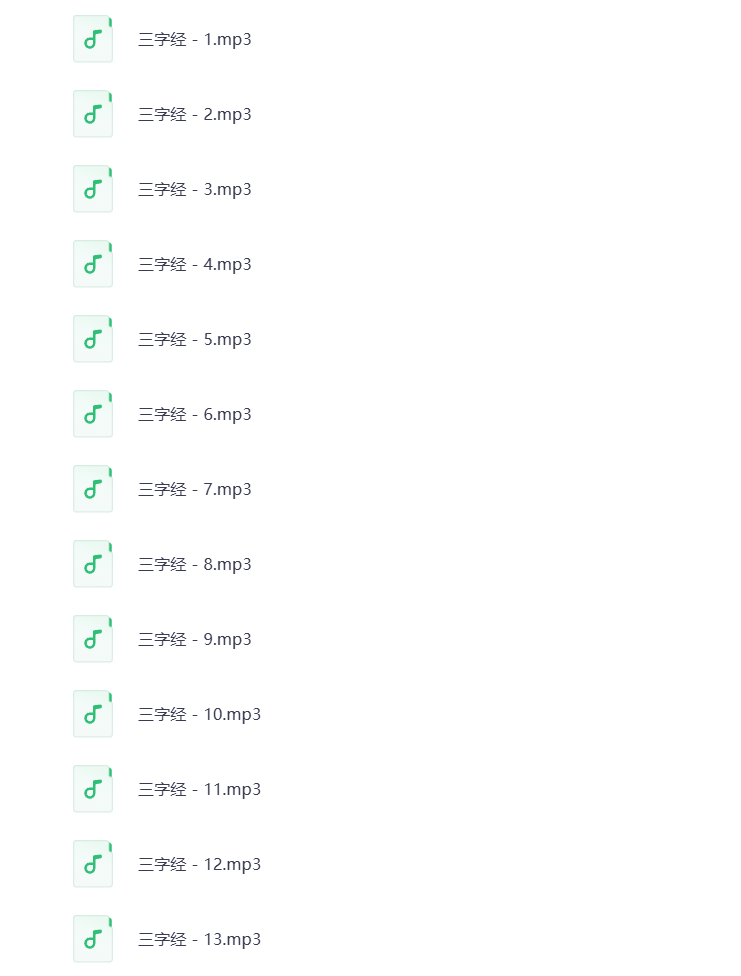Play the audio file 三字经 - 2.mp3
The image size is (741, 976).
tap(194, 115)
